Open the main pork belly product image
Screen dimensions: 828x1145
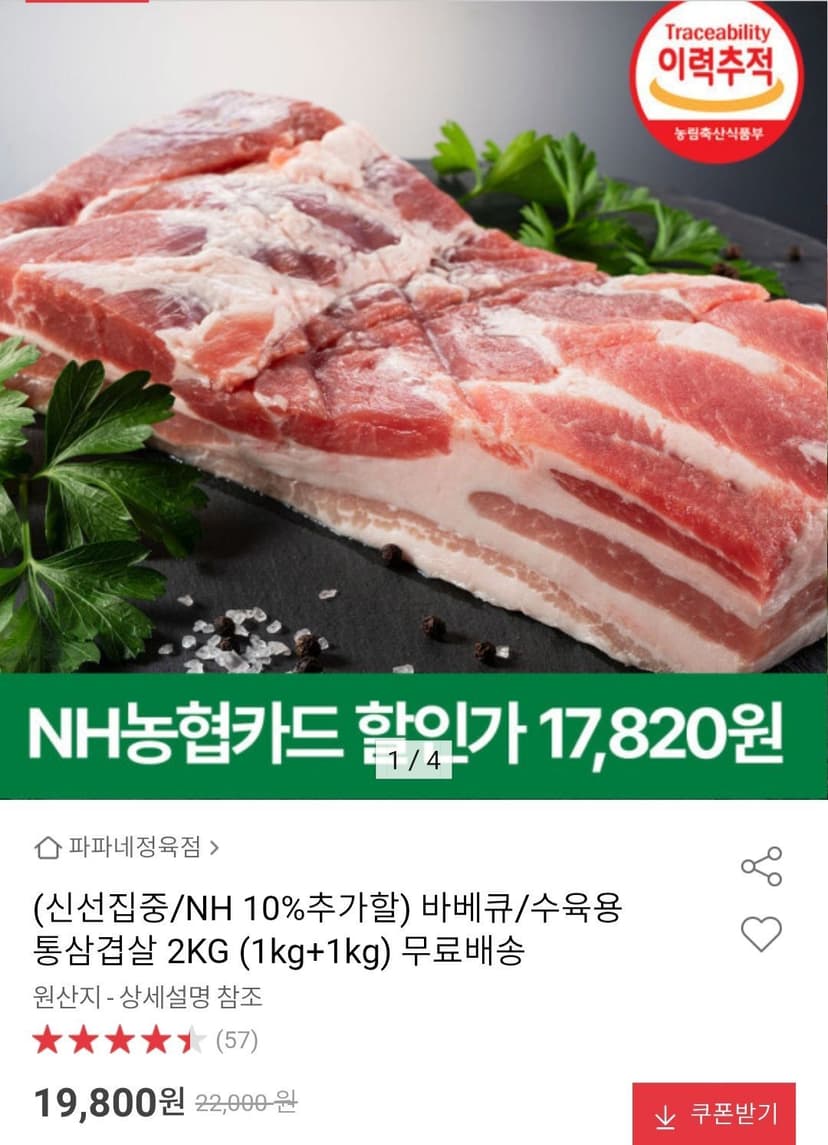tap(414, 399)
